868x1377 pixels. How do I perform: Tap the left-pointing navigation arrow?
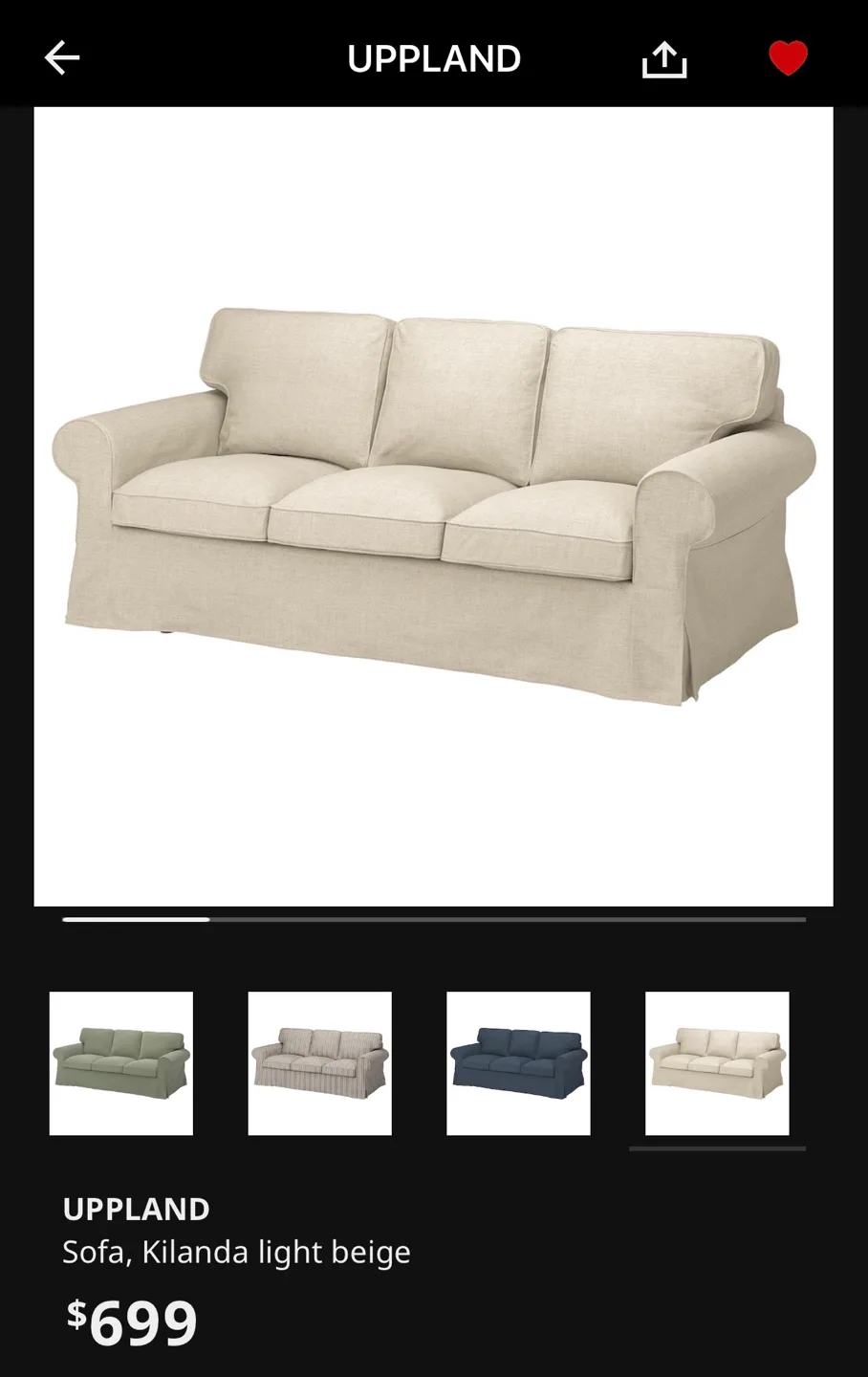(x=61, y=57)
